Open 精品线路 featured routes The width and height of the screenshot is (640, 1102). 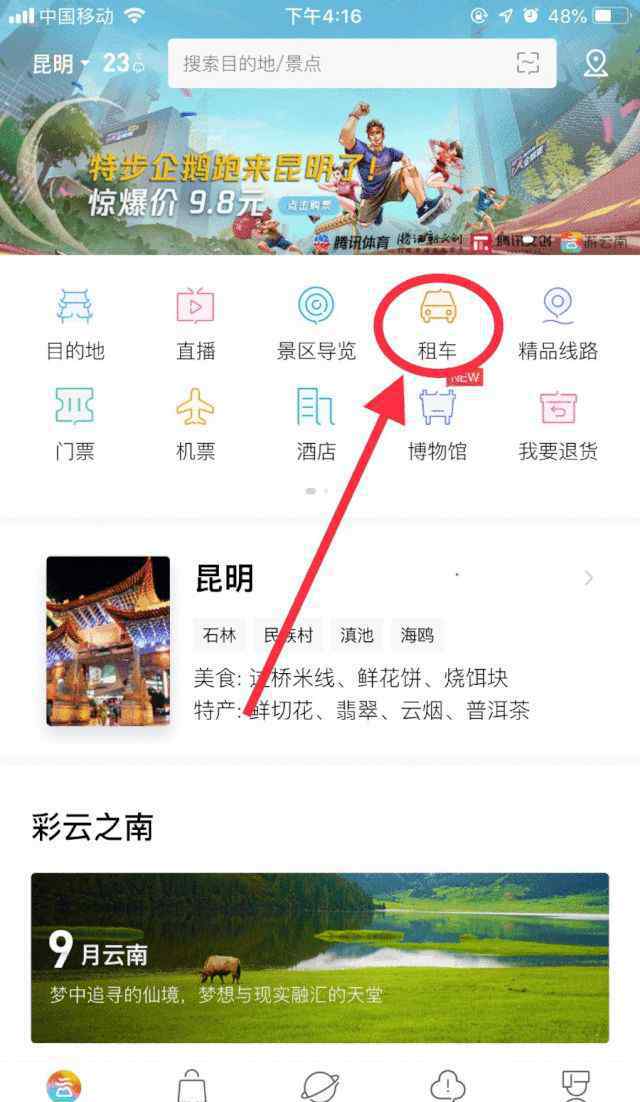(x=558, y=323)
